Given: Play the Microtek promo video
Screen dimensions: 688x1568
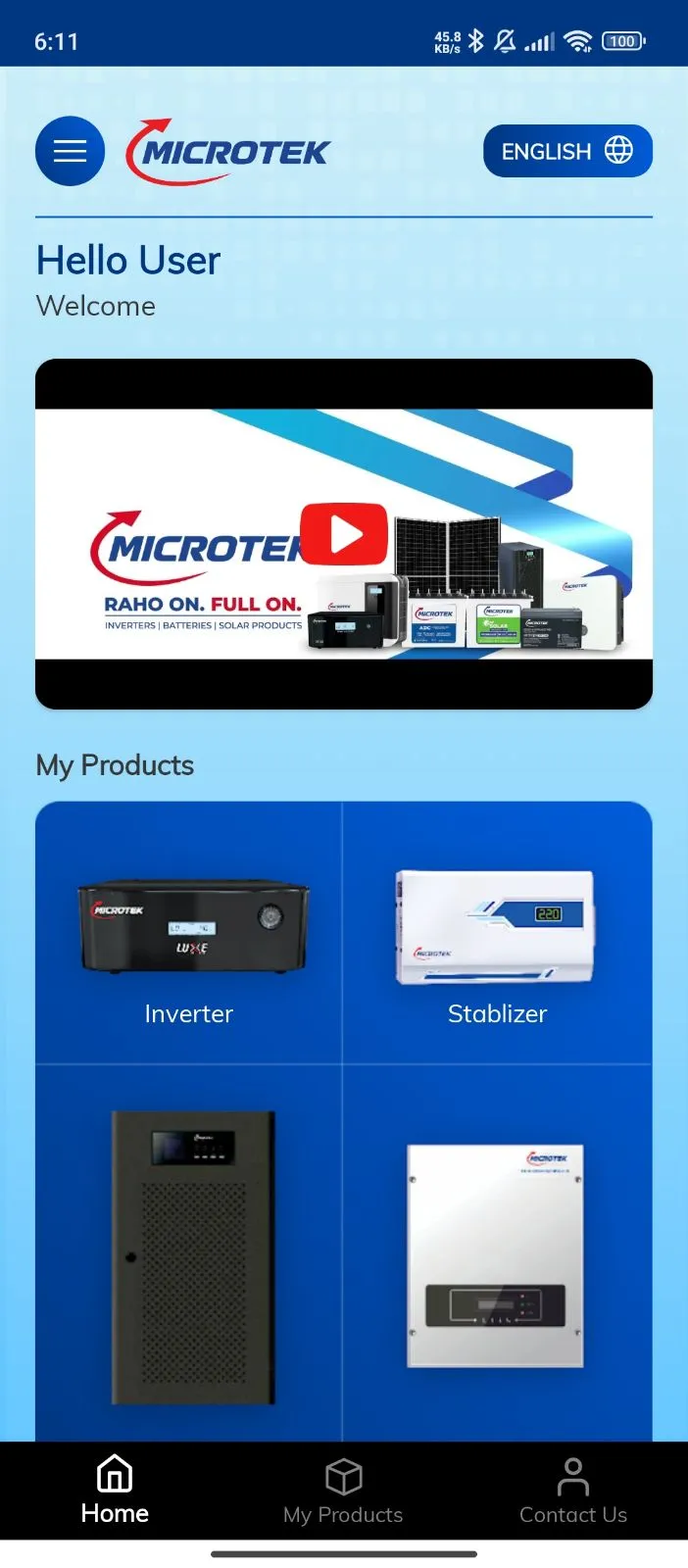Looking at the screenshot, I should coord(344,534).
